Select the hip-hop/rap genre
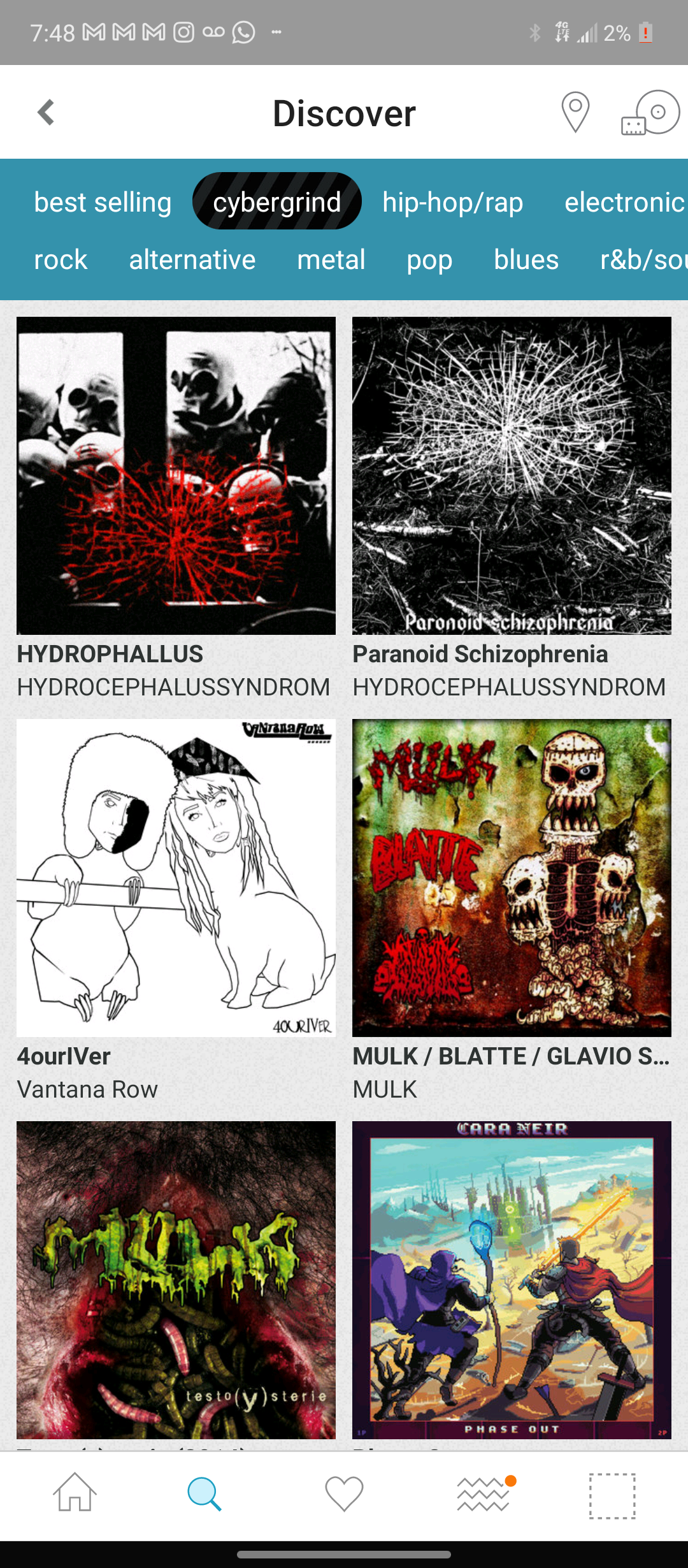Image resolution: width=688 pixels, height=1568 pixels. [x=452, y=202]
